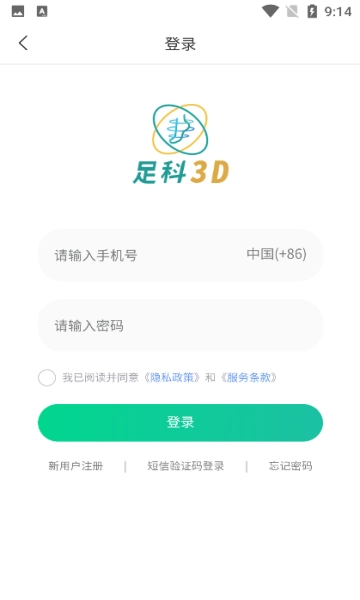This screenshot has height=600, width=360.
Task: Focus the password field 请输入密码
Action: [x=180, y=325]
